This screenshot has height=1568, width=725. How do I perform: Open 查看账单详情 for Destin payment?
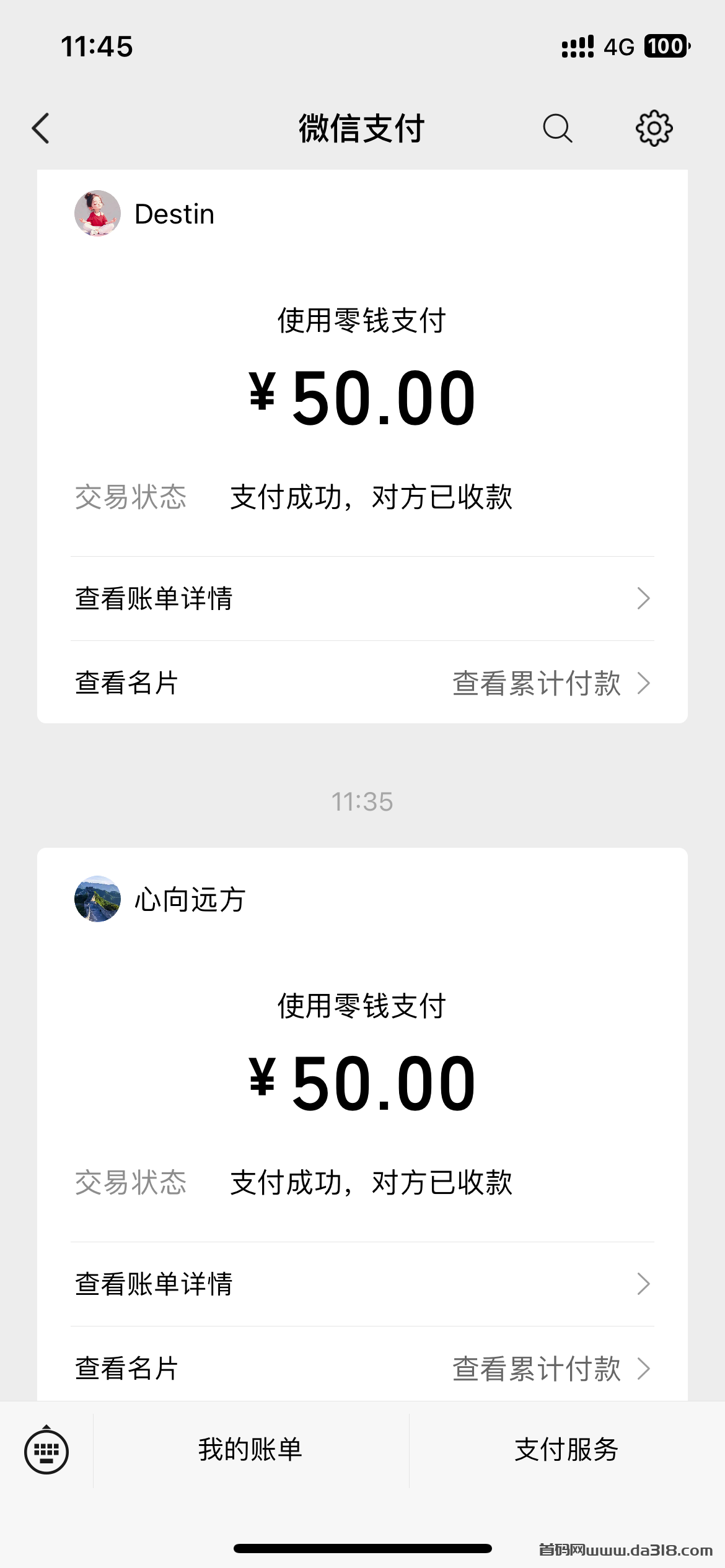(362, 599)
